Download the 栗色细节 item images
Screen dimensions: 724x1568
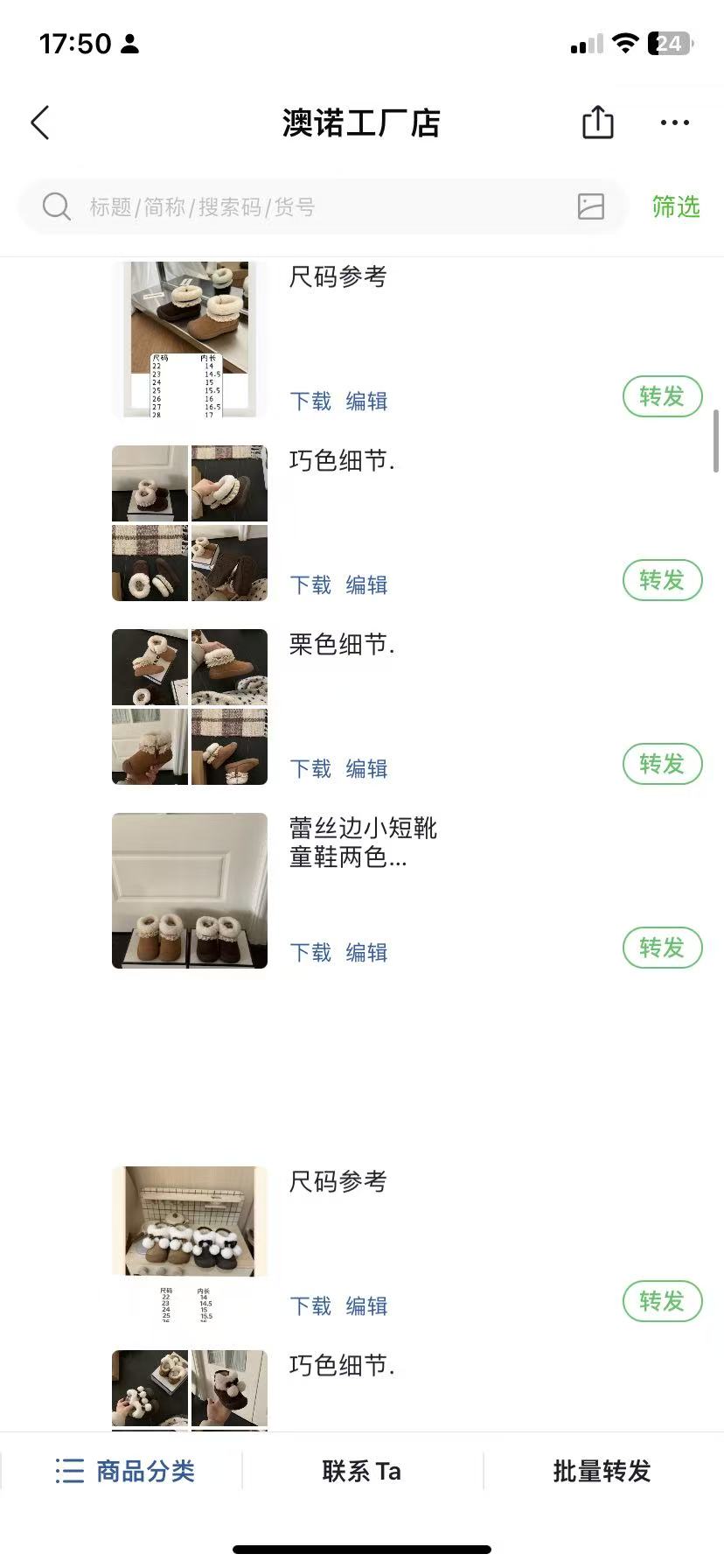coord(310,769)
